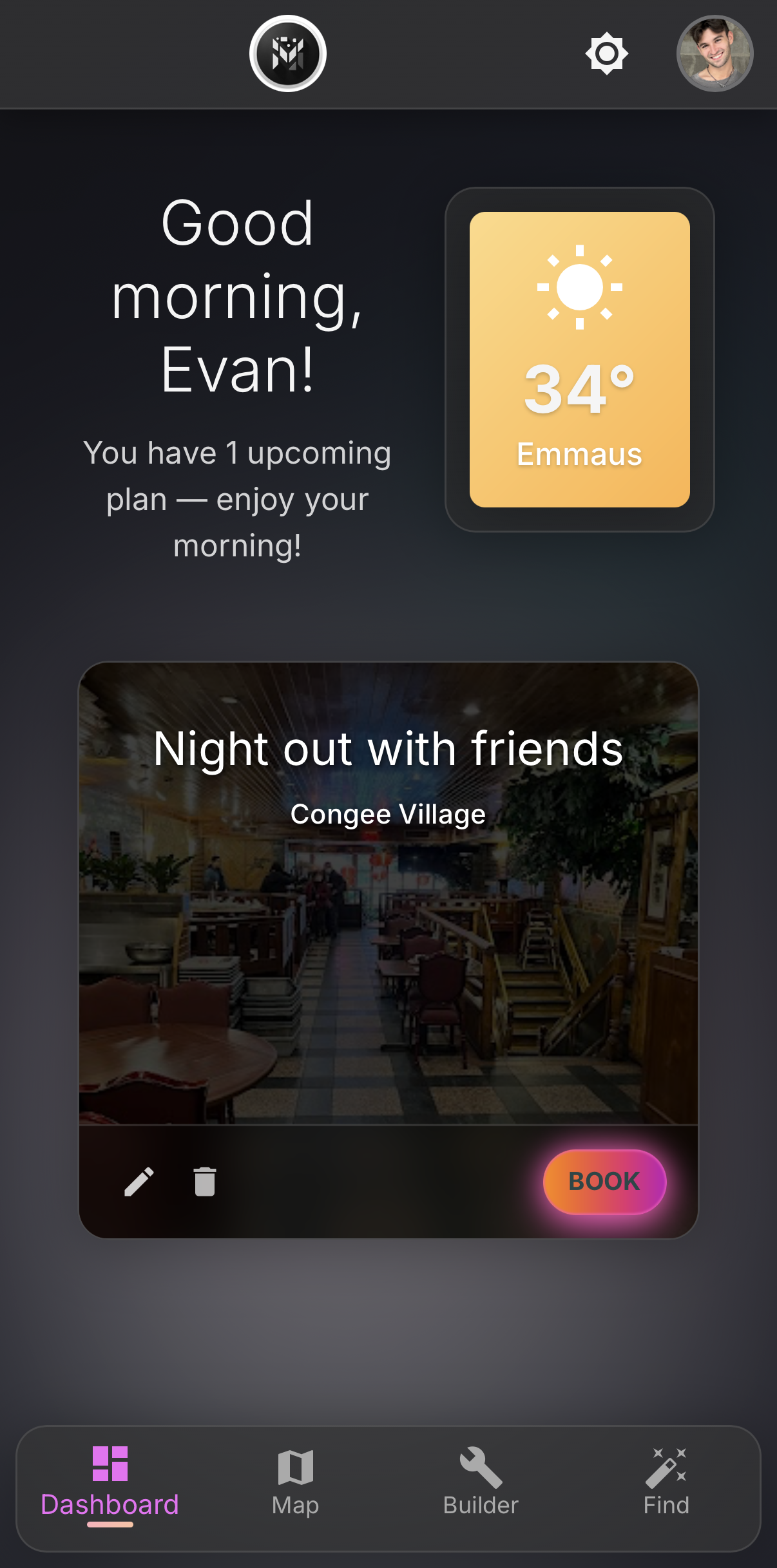Book the Congee Village plan
Image resolution: width=777 pixels, height=1568 pixels.
point(604,1182)
